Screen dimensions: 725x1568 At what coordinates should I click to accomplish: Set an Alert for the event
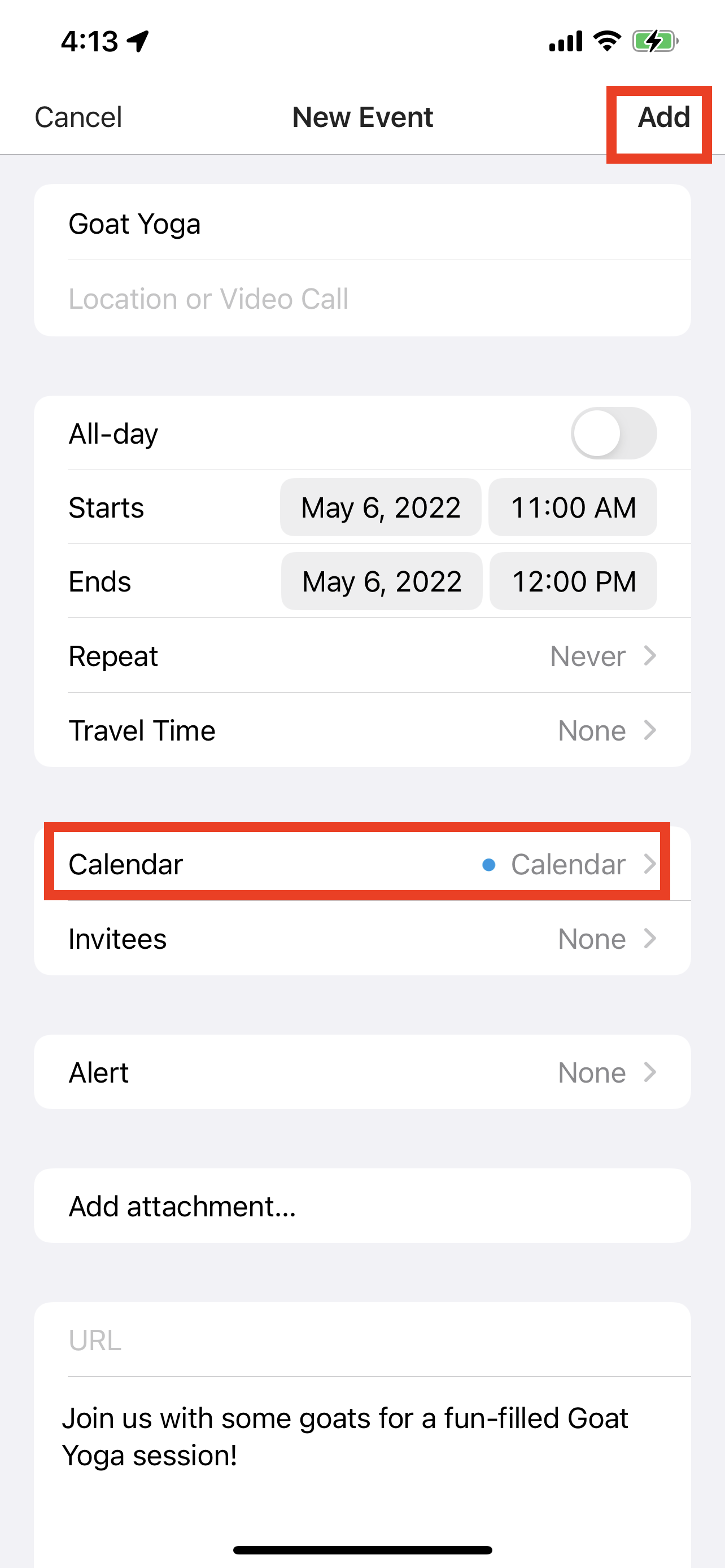coord(362,1072)
